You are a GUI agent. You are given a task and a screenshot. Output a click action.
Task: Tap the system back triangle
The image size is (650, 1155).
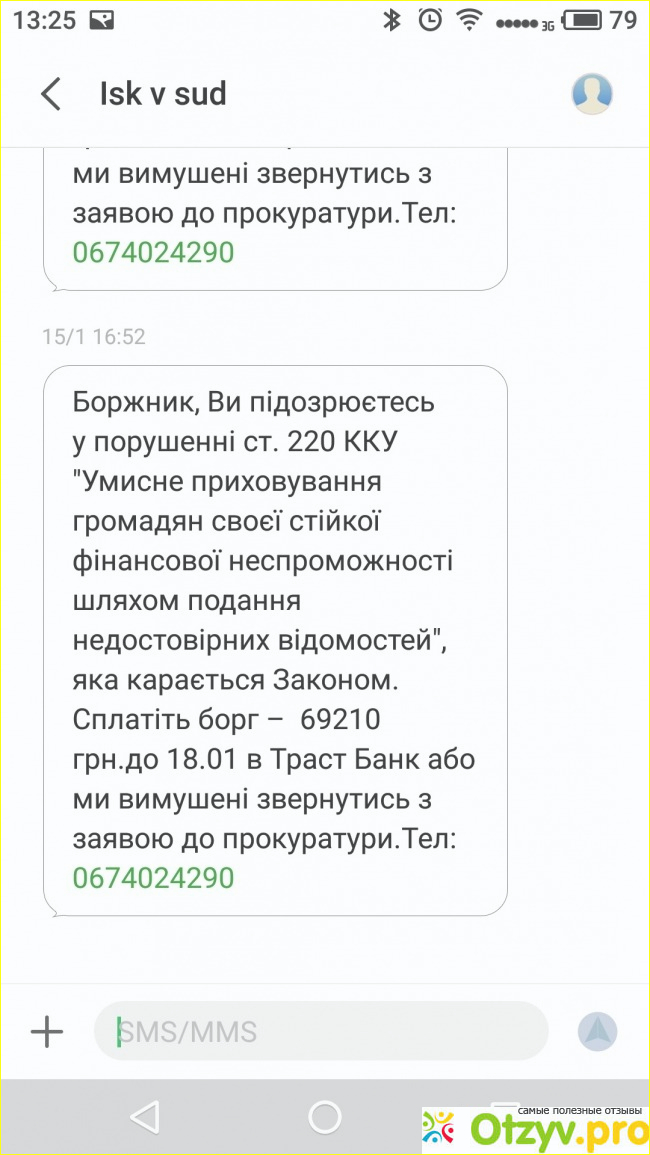(145, 1117)
